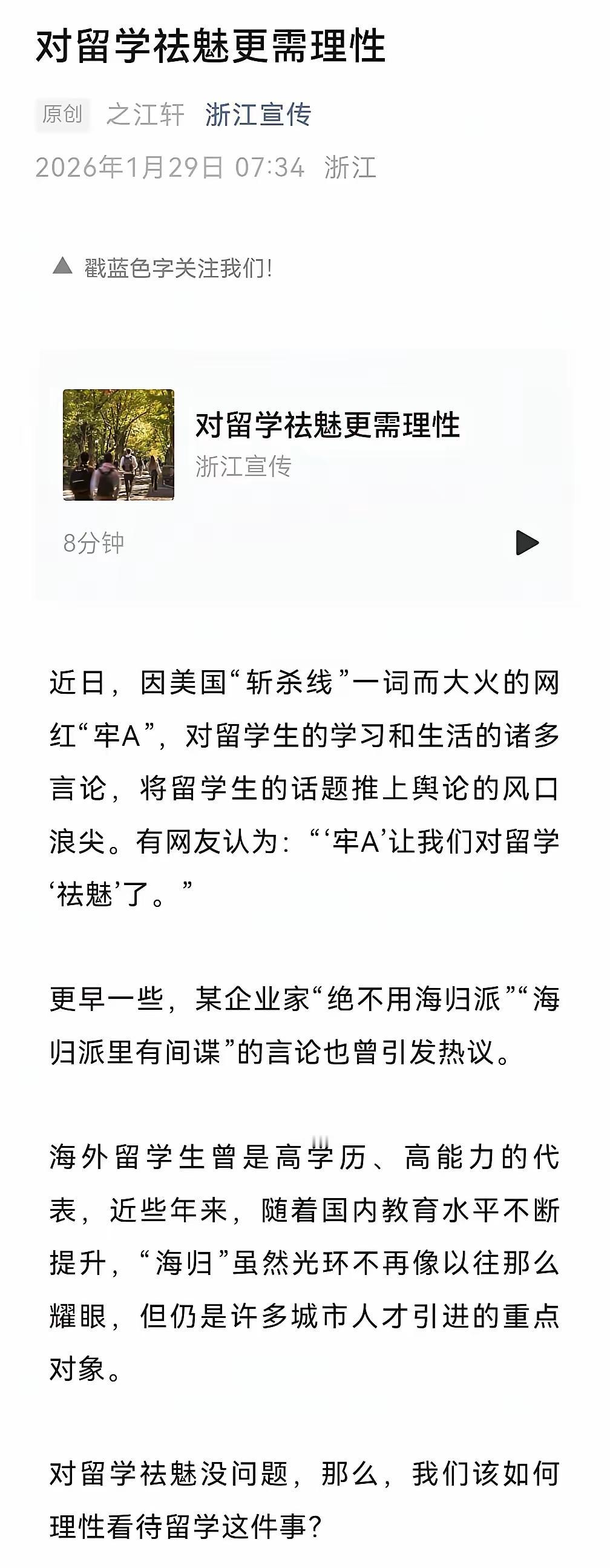Viewport: 610px width, 1568px height.
Task: Click the audio card title 对留学祛魅更需理性
Action: 329,428
